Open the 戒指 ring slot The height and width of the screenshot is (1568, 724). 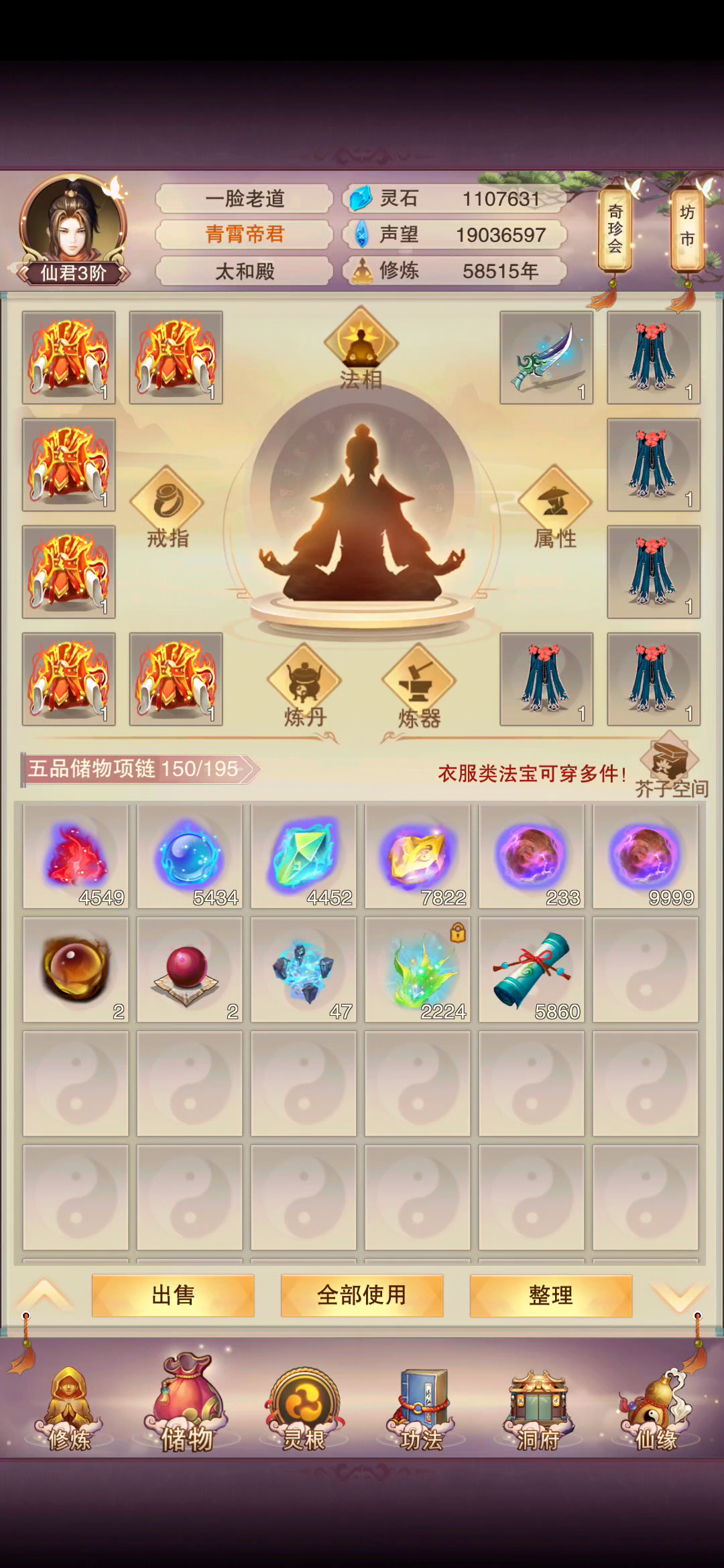click(x=168, y=507)
